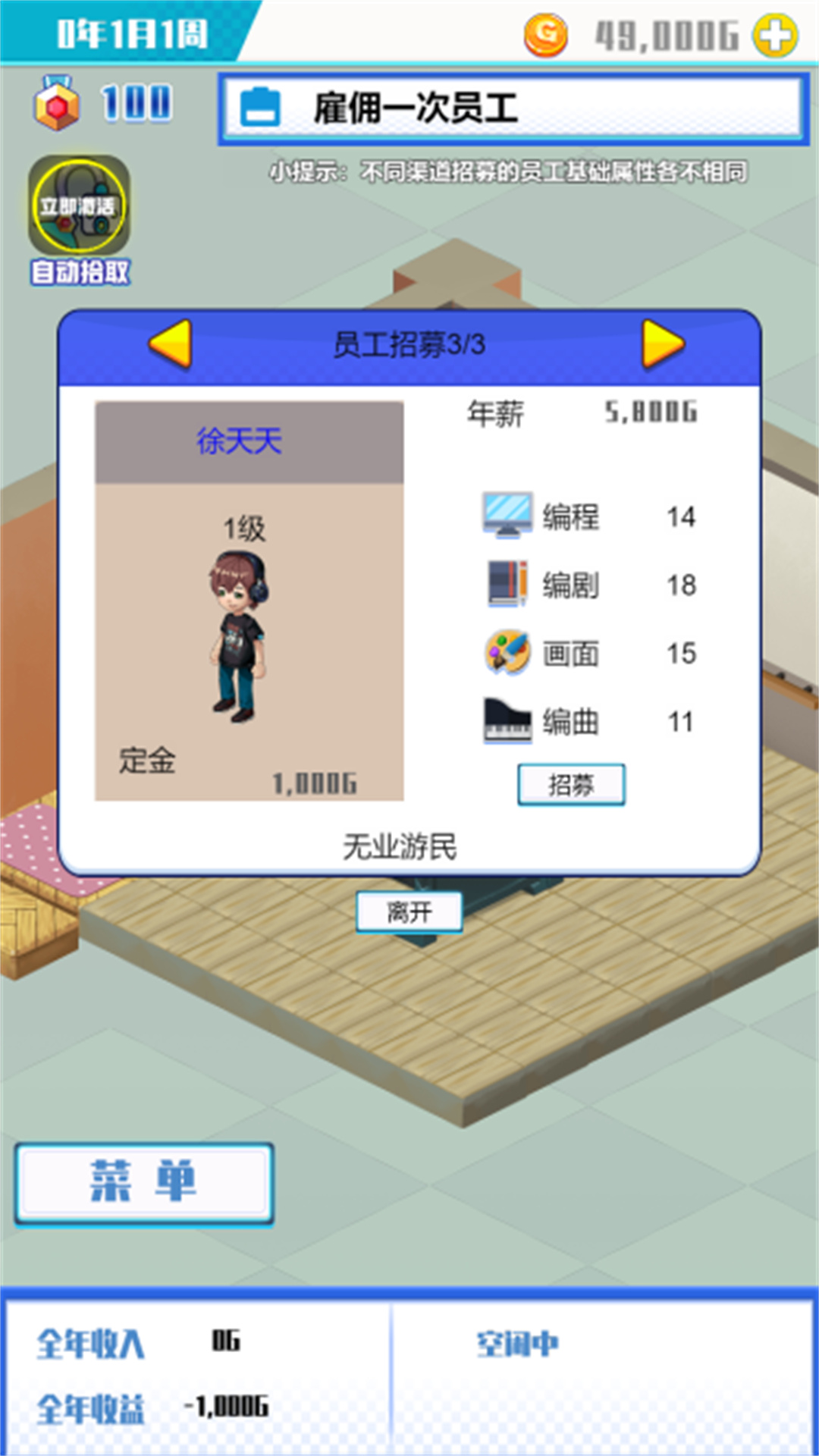
Task: Click the candidate portrait of 徐天天
Action: tap(239, 637)
